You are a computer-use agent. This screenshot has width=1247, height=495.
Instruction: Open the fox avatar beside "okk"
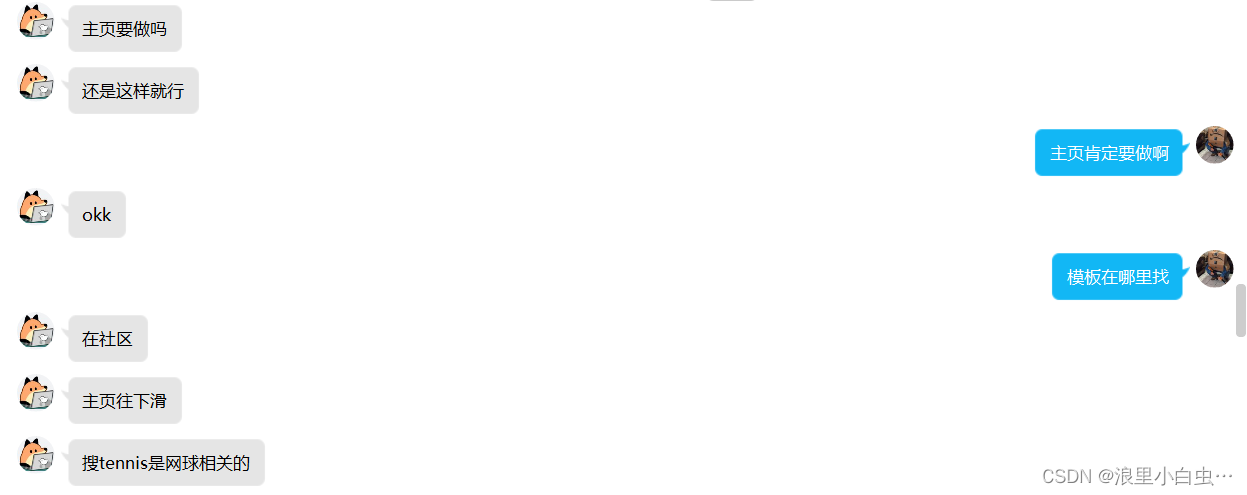pyautogui.click(x=36, y=207)
